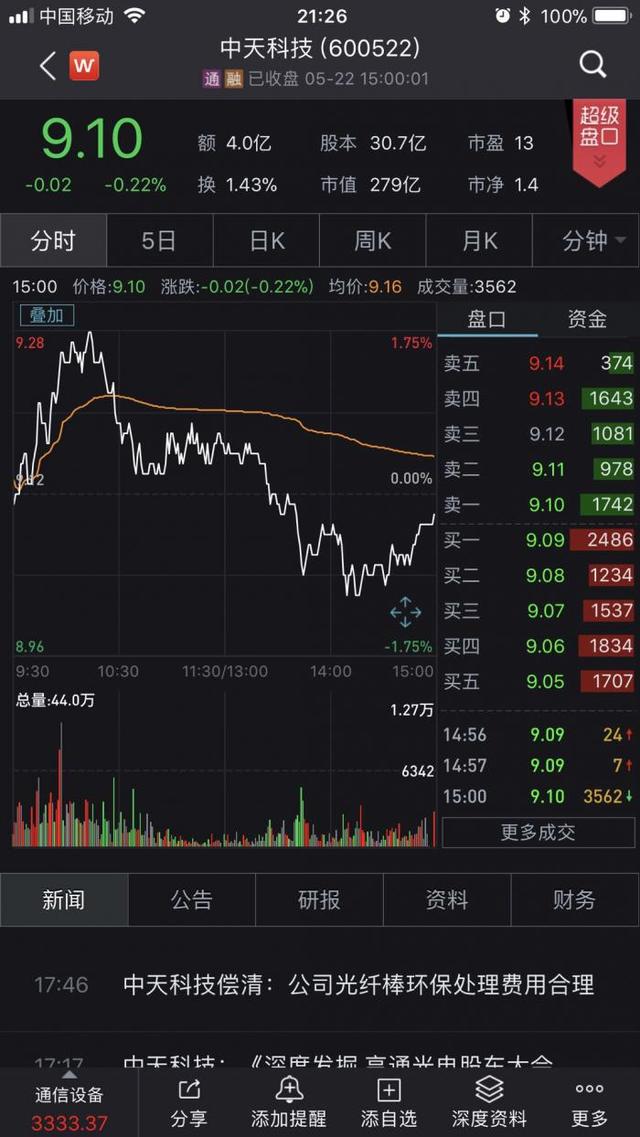Add stock to watchlist via 添自选
Image resolution: width=640 pixels, height=1137 pixels.
pos(389,1102)
